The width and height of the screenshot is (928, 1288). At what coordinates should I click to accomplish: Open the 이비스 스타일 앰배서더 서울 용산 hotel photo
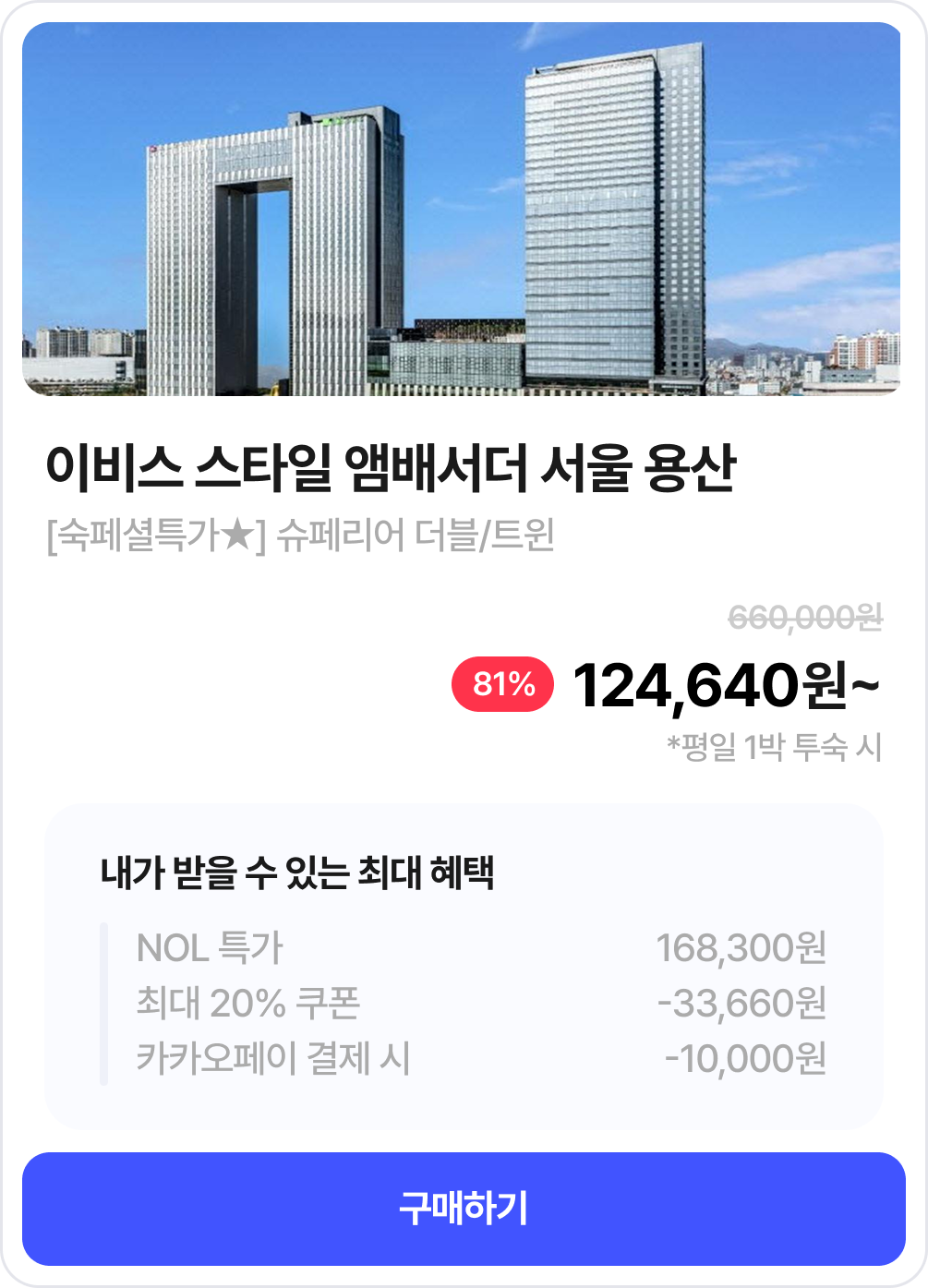click(x=462, y=210)
